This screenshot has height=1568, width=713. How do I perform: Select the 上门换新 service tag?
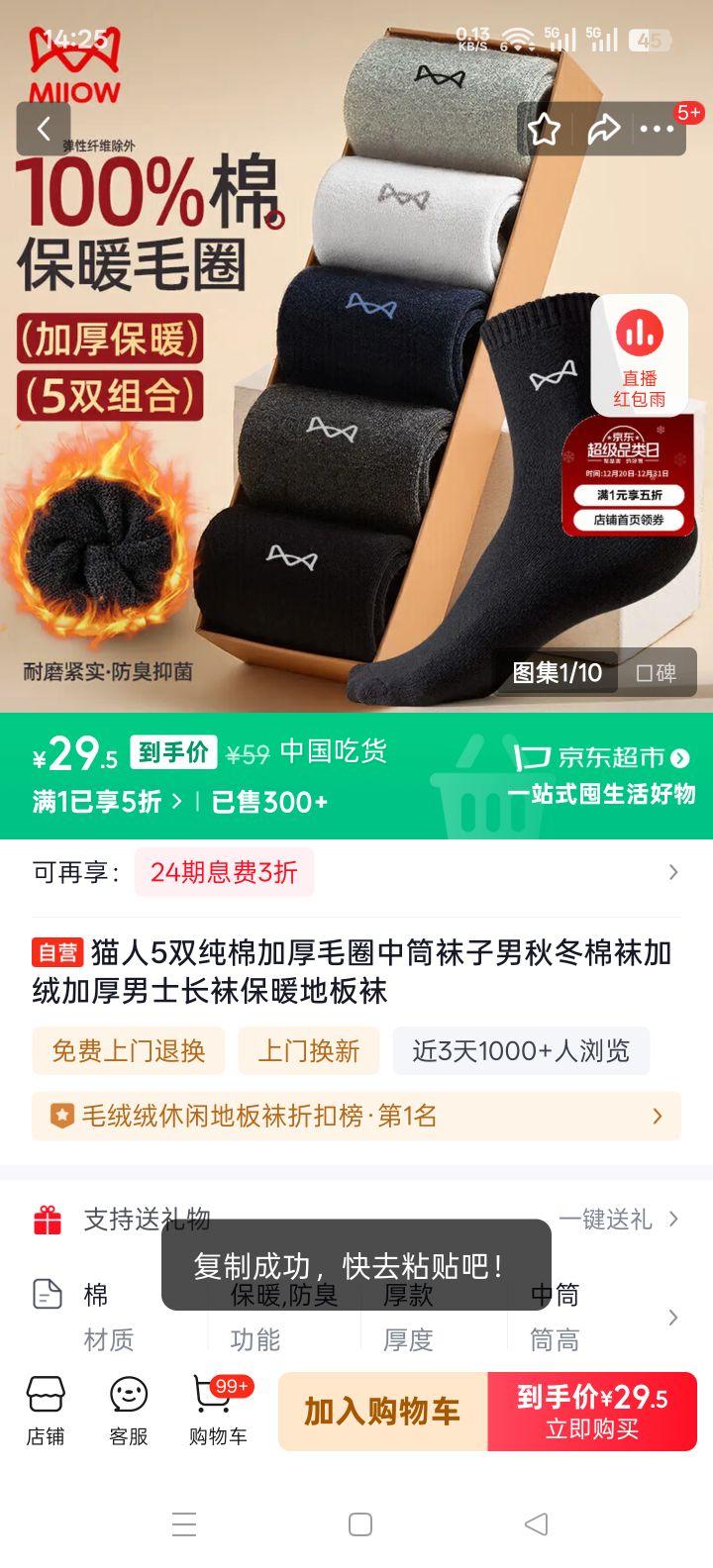point(310,1051)
